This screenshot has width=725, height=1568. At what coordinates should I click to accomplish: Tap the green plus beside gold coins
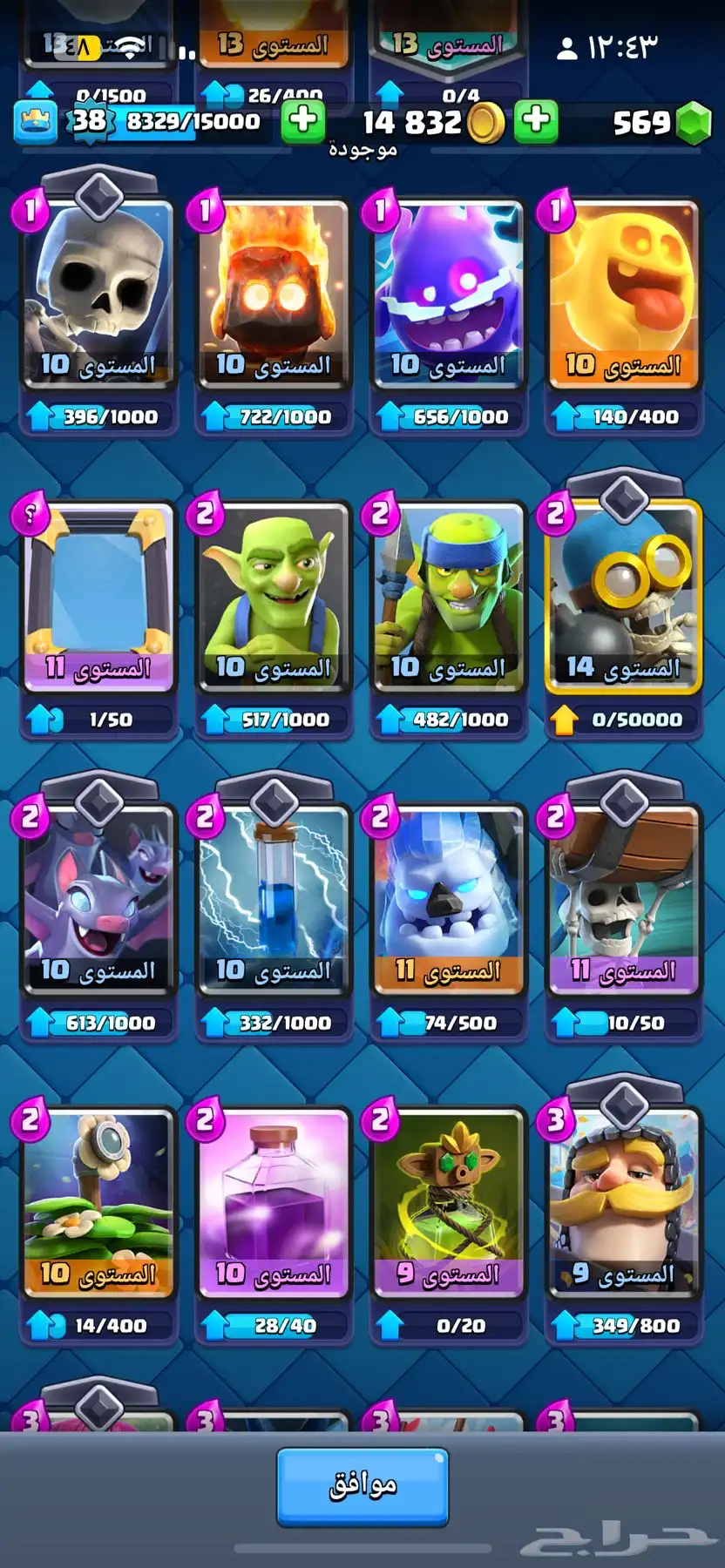536,120
